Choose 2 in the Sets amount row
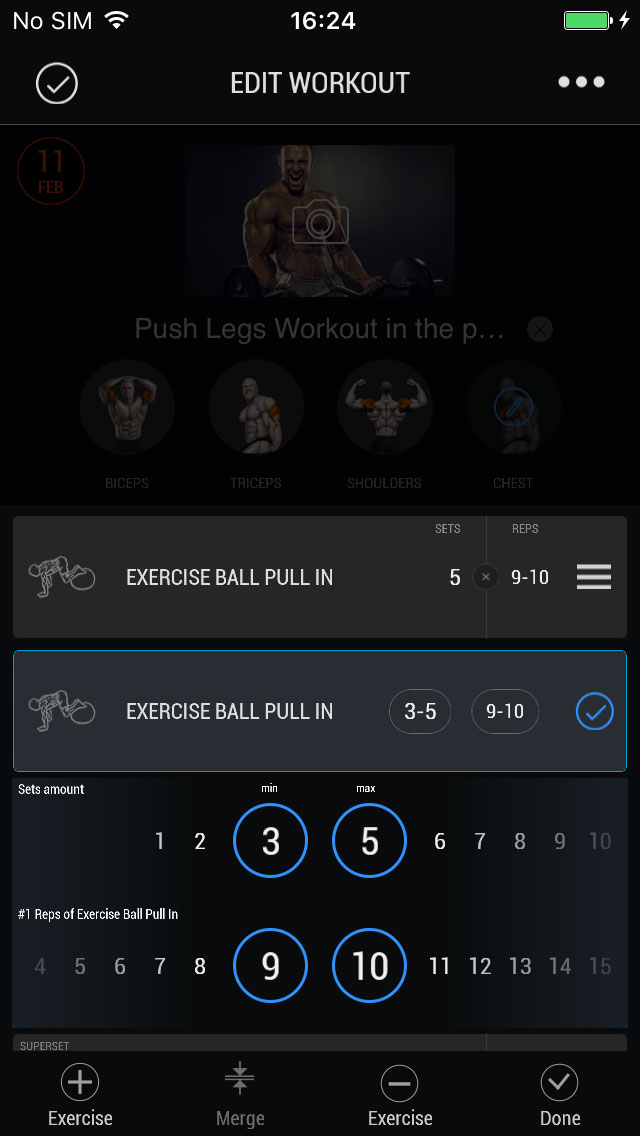The height and width of the screenshot is (1136, 640). [x=200, y=841]
